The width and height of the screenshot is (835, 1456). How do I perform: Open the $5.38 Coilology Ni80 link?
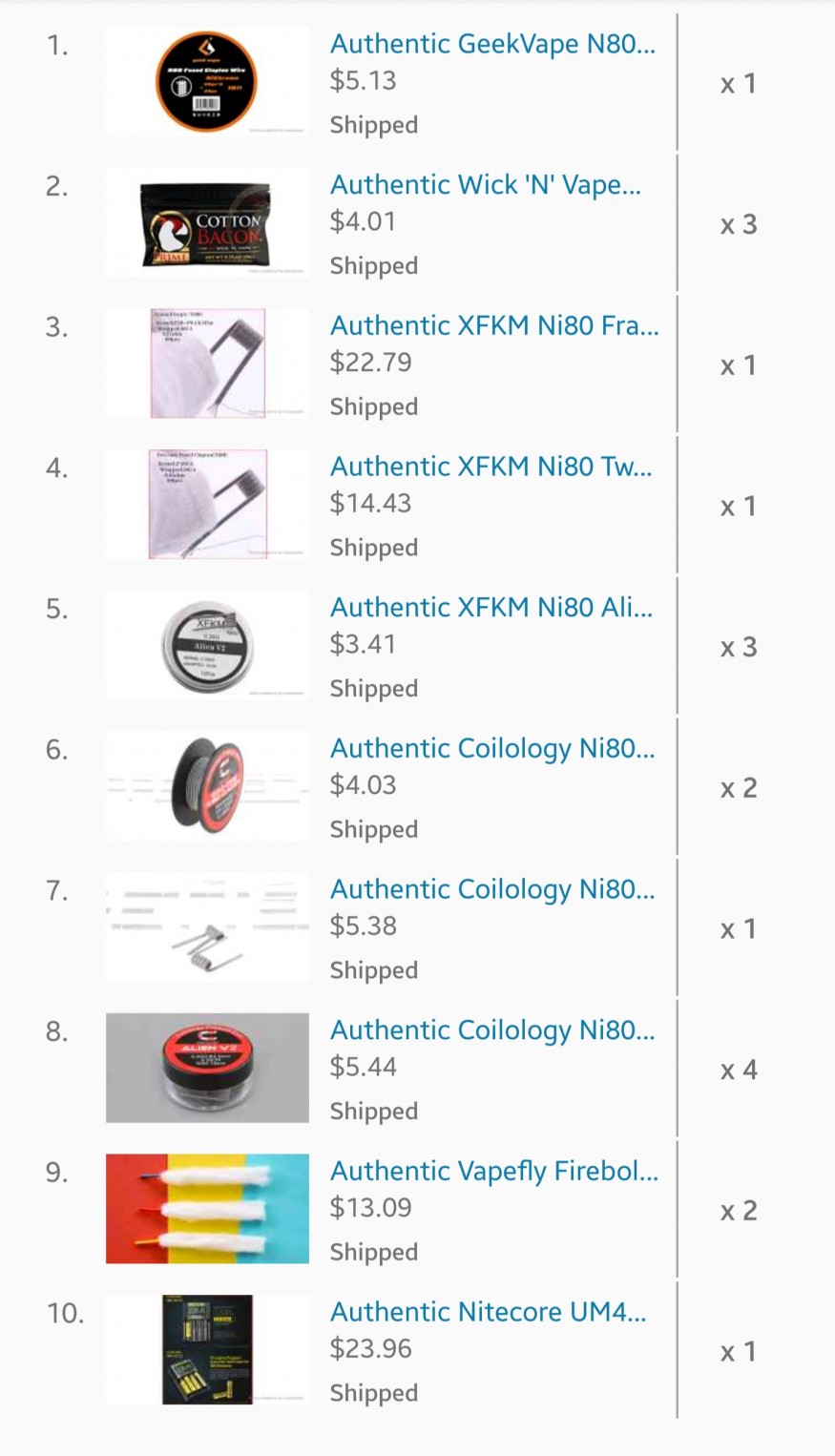[492, 890]
